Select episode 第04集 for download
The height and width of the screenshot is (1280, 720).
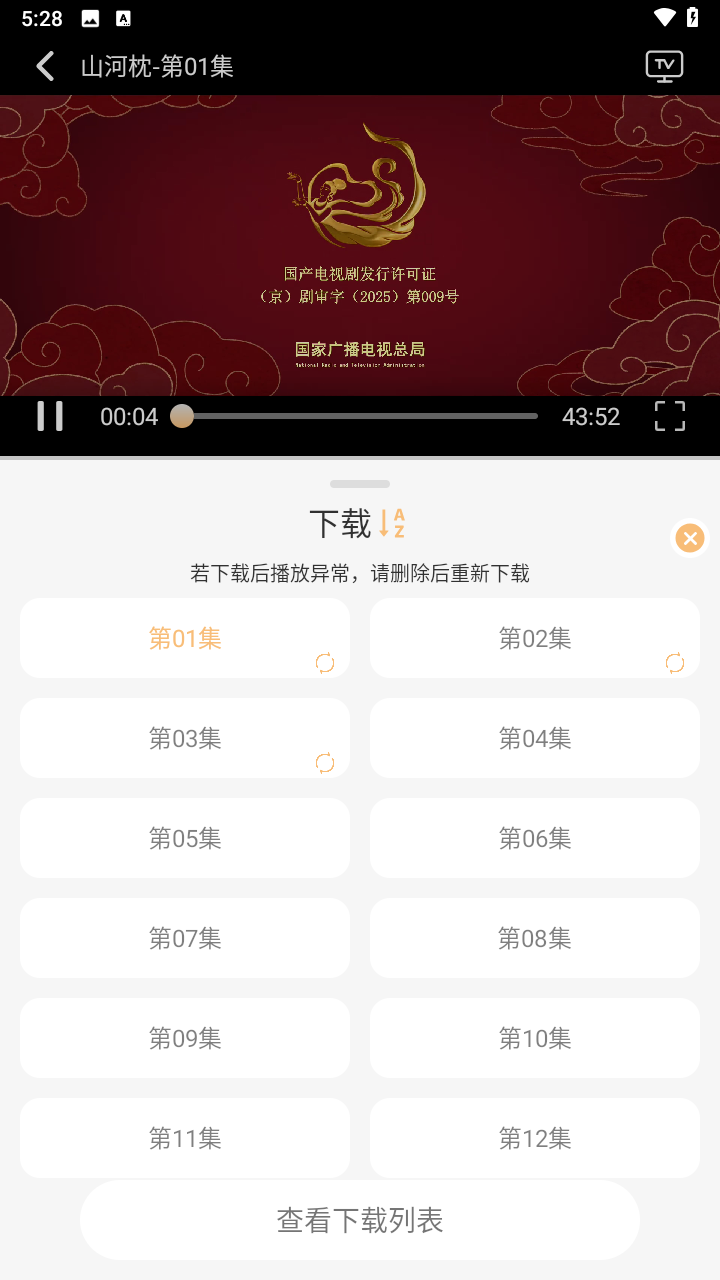click(535, 738)
